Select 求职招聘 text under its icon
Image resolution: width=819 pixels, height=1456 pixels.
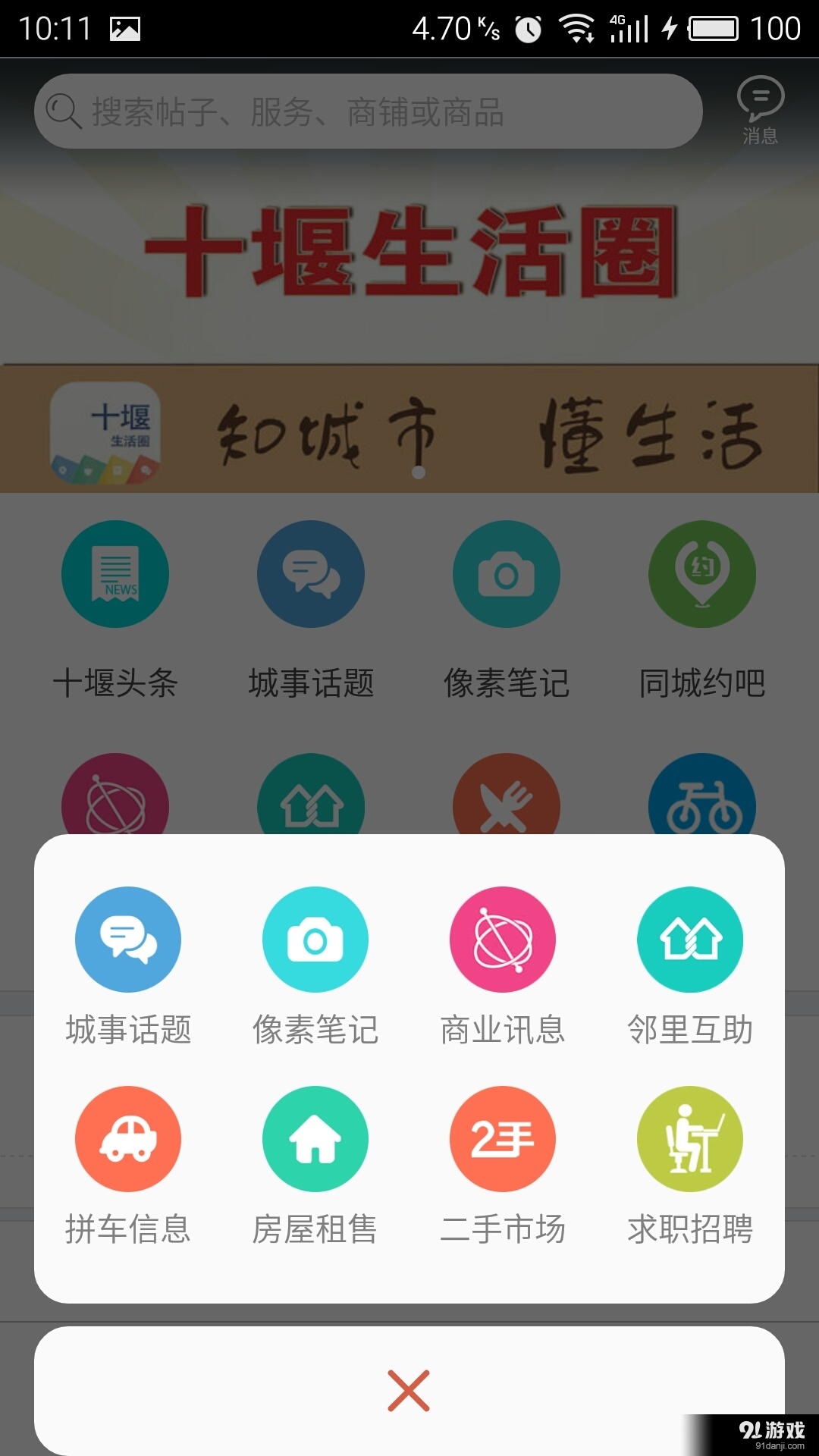point(689,1227)
